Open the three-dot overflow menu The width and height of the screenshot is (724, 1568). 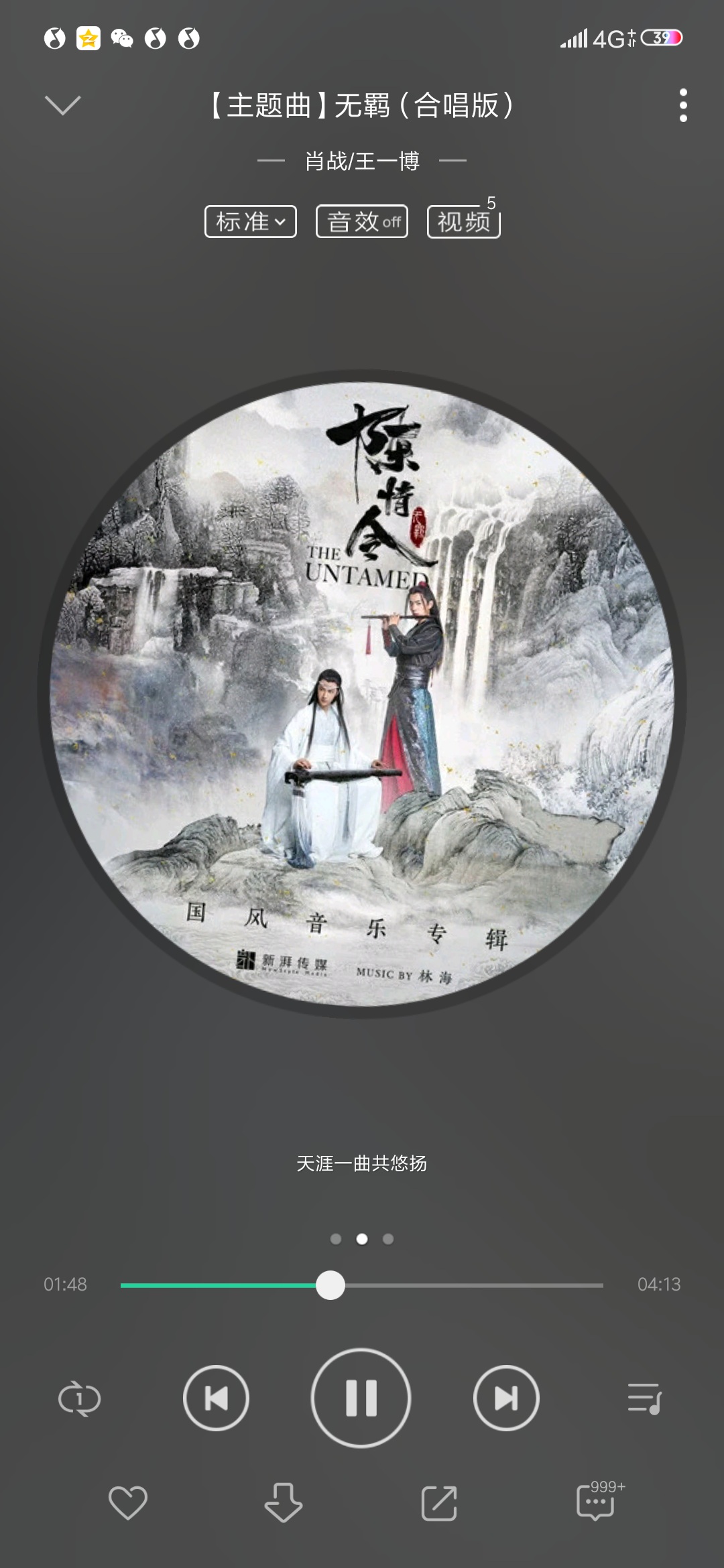pos(682,105)
